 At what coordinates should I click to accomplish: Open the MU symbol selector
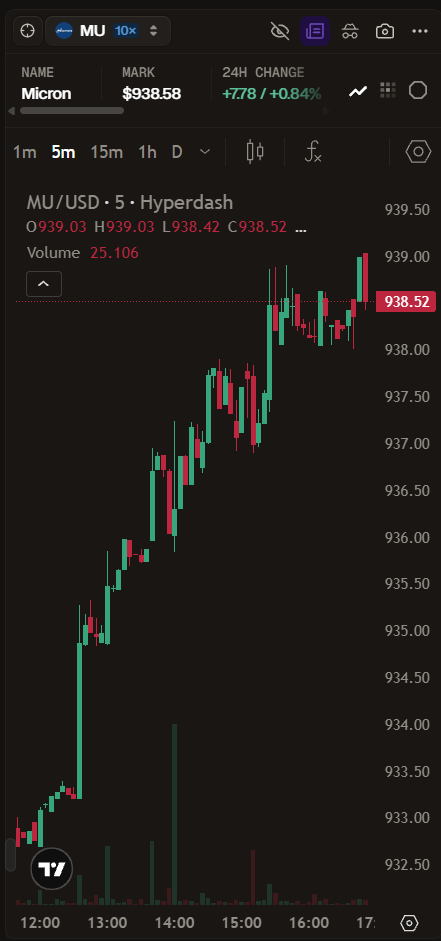[108, 31]
